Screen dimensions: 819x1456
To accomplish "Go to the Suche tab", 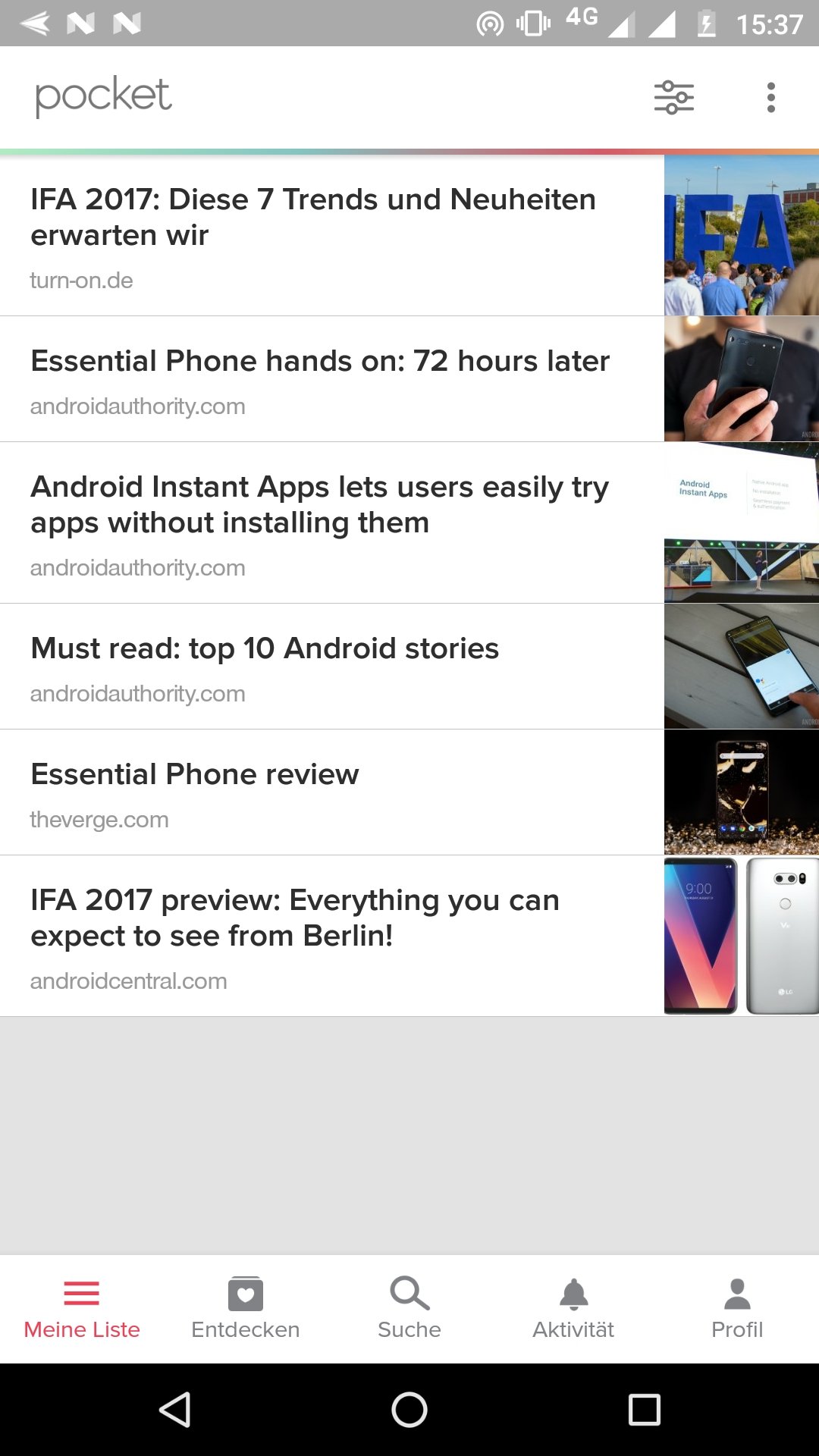I will (x=409, y=1309).
